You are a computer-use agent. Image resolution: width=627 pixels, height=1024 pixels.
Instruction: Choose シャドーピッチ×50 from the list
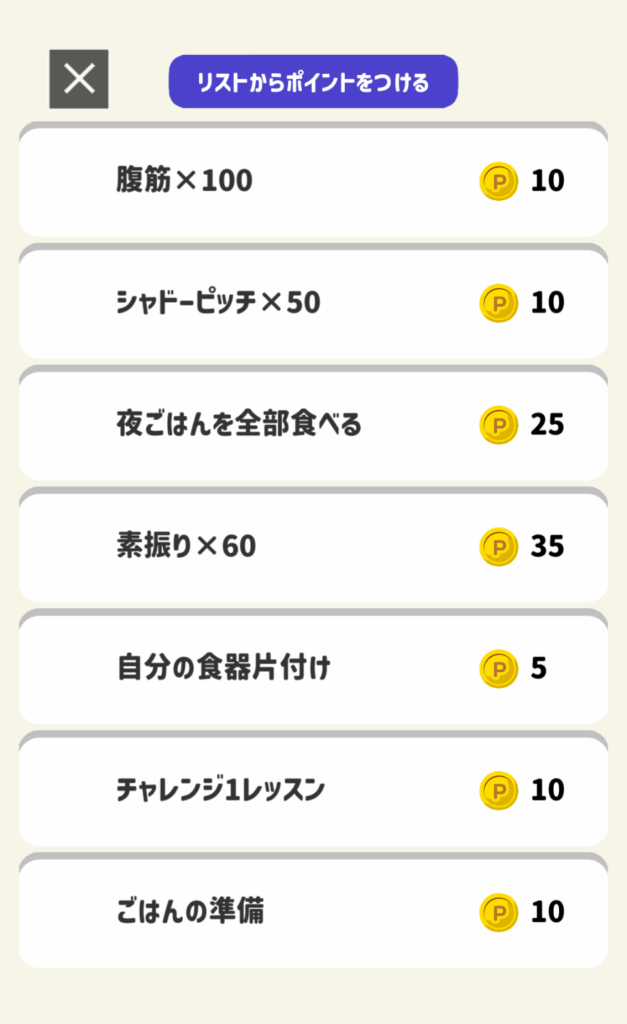pyautogui.click(x=314, y=302)
